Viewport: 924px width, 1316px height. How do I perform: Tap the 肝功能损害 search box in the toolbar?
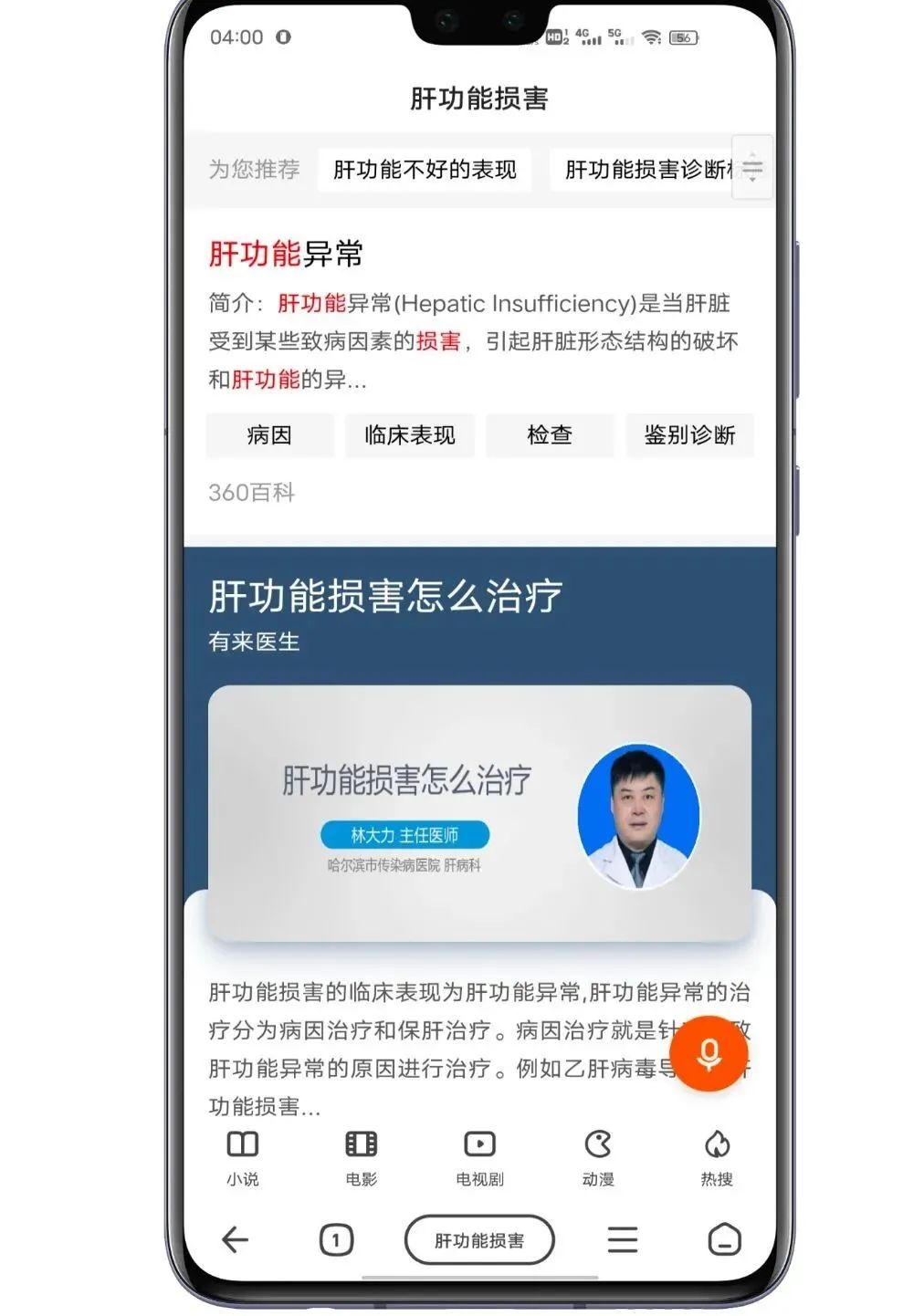[479, 1239]
